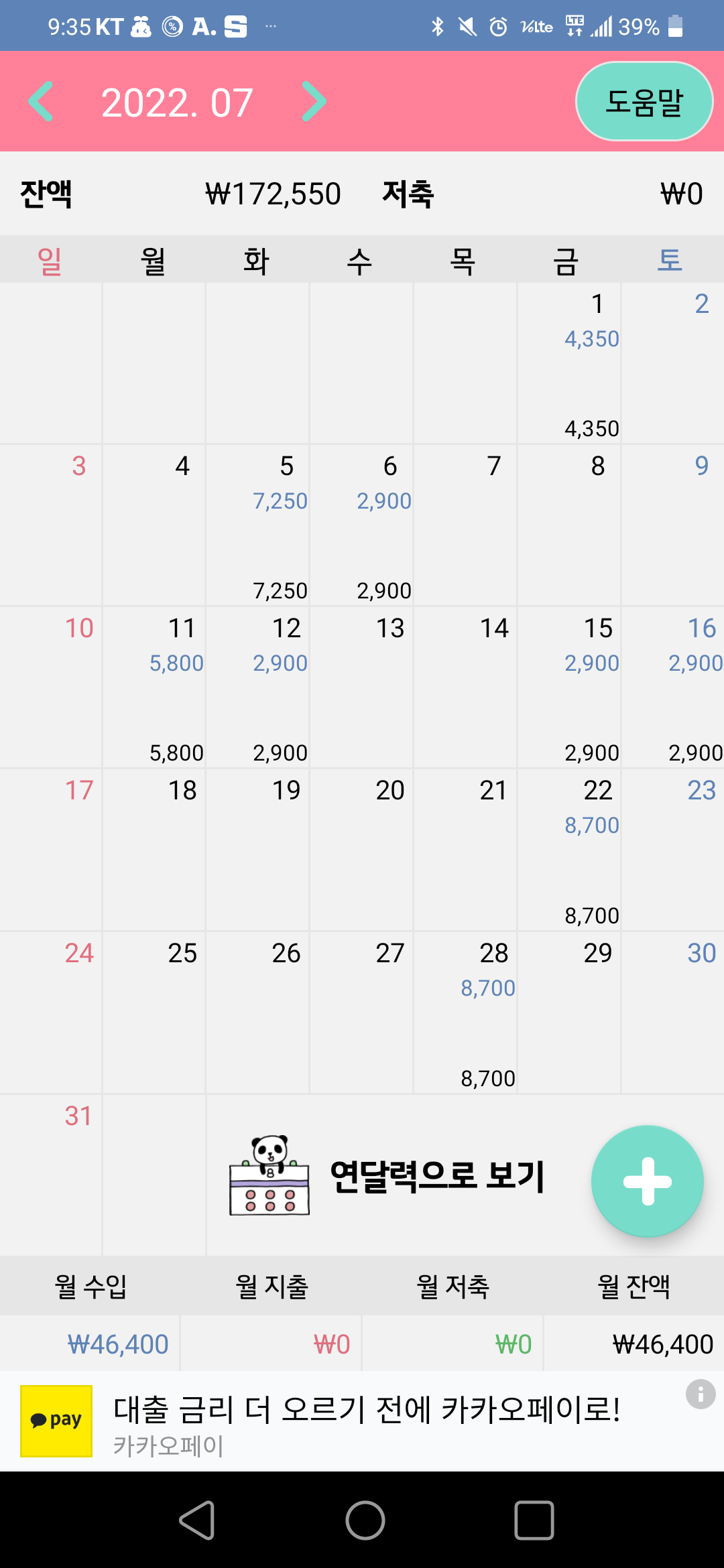Image resolution: width=724 pixels, height=1568 pixels.
Task: Go to the next month
Action: coord(314,102)
